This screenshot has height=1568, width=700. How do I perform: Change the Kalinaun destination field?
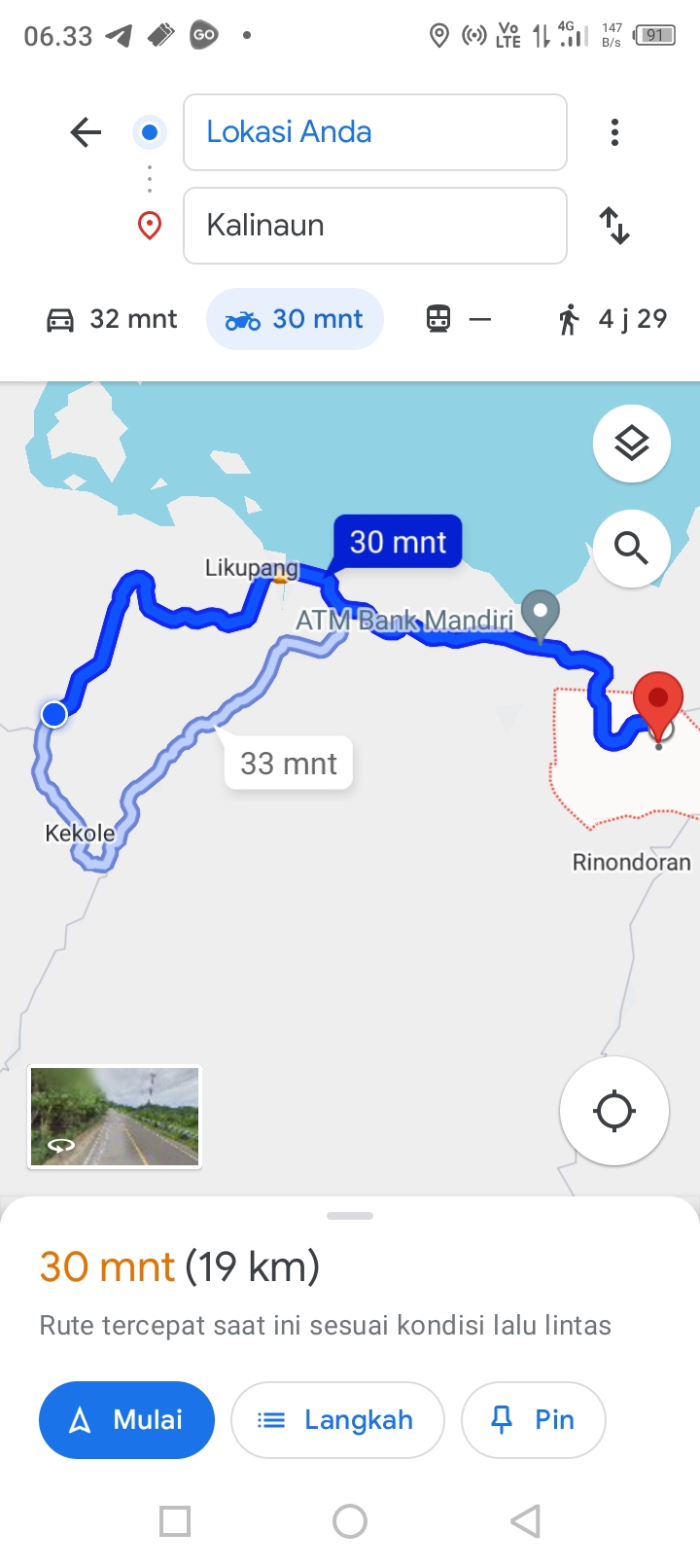coord(375,226)
